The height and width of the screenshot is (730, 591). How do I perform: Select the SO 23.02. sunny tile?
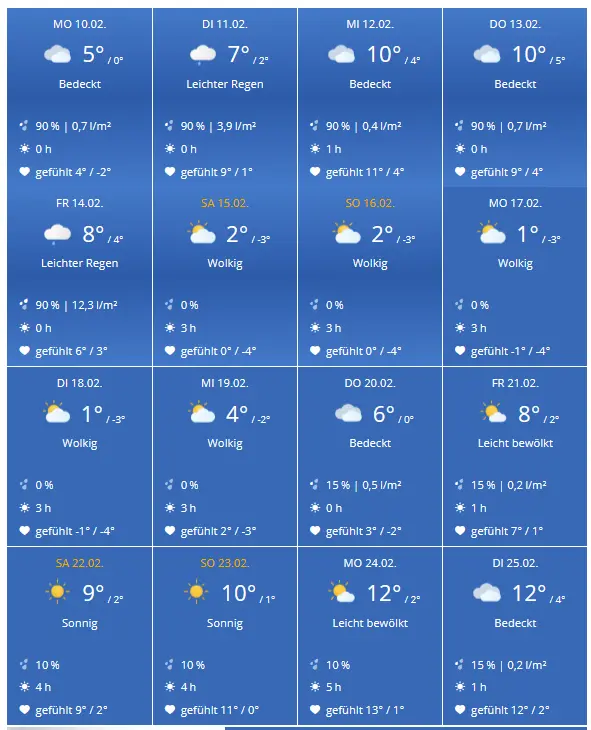225,636
